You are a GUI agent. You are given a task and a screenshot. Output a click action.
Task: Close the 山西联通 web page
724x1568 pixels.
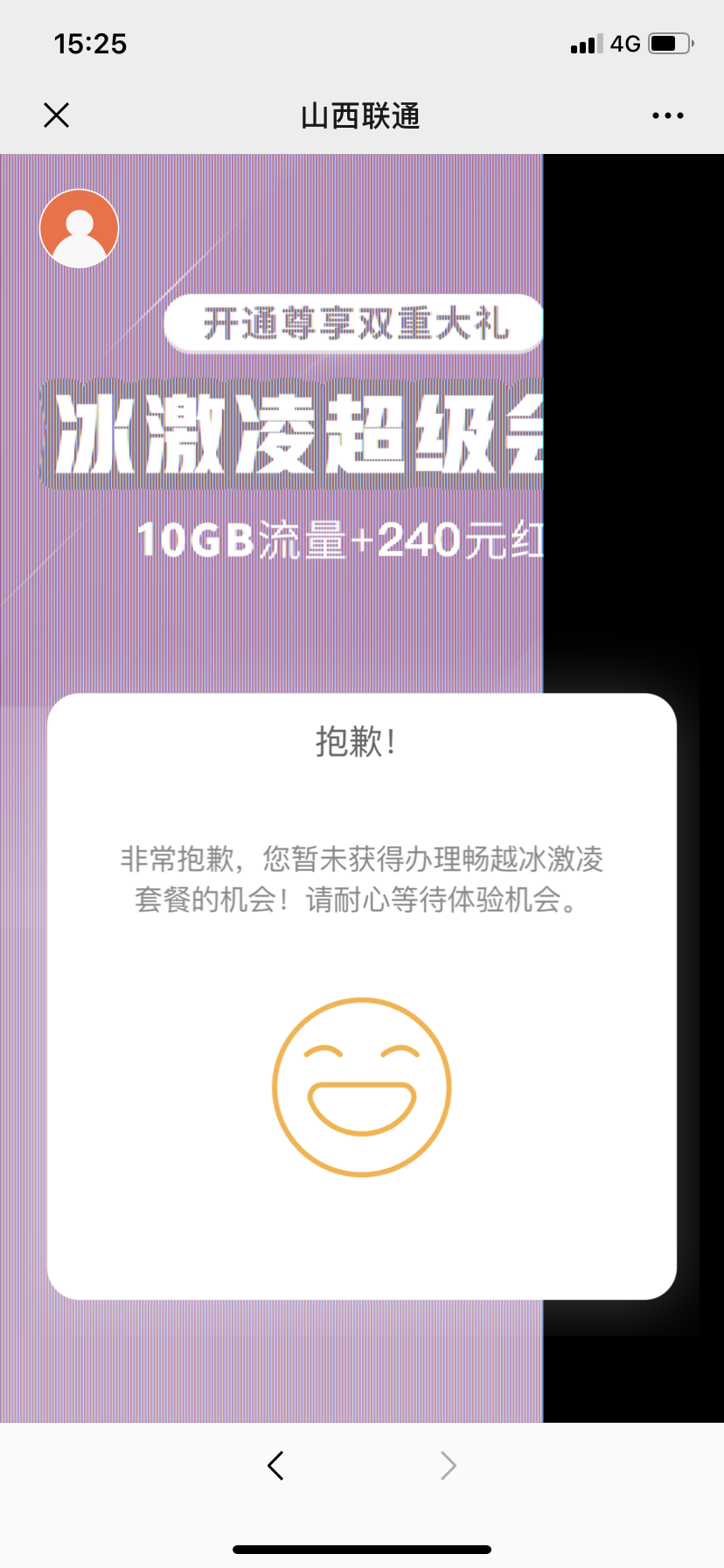click(x=56, y=115)
